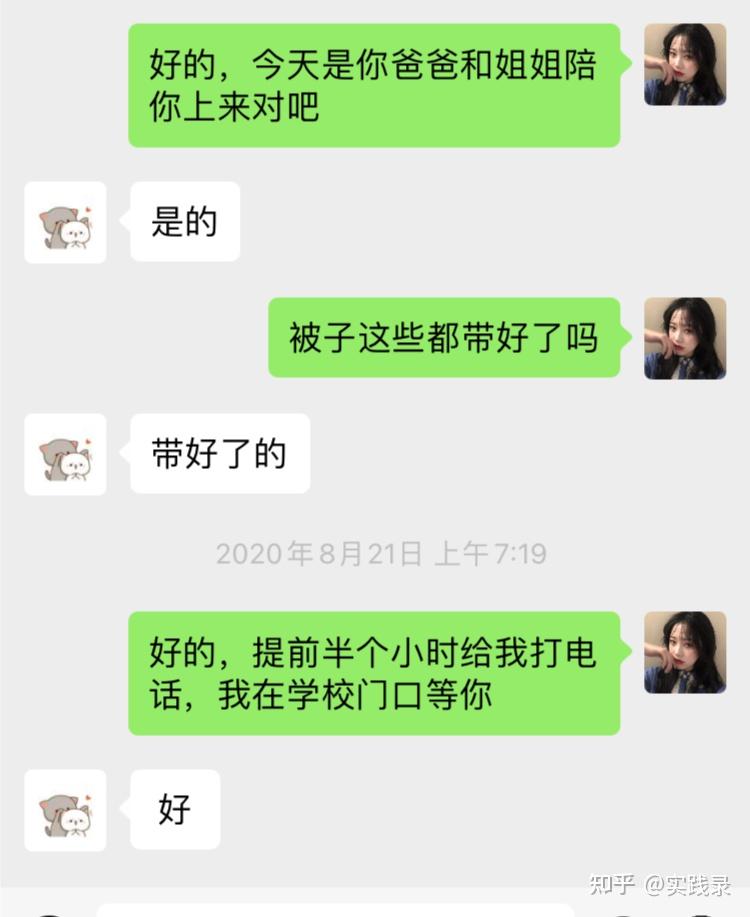Open cat avatar next to "带好了的"
Image resolution: width=750 pixels, height=917 pixels.
[65, 455]
